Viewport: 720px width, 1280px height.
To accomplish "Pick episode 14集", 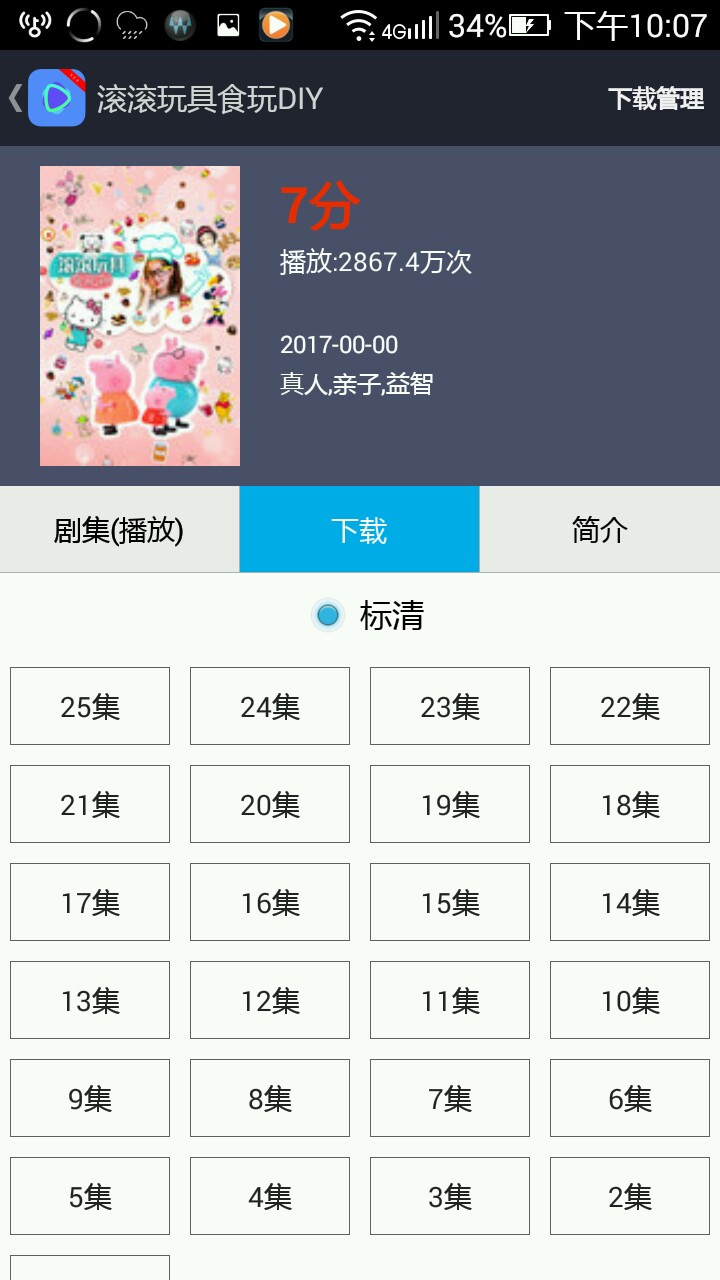I will pos(630,902).
